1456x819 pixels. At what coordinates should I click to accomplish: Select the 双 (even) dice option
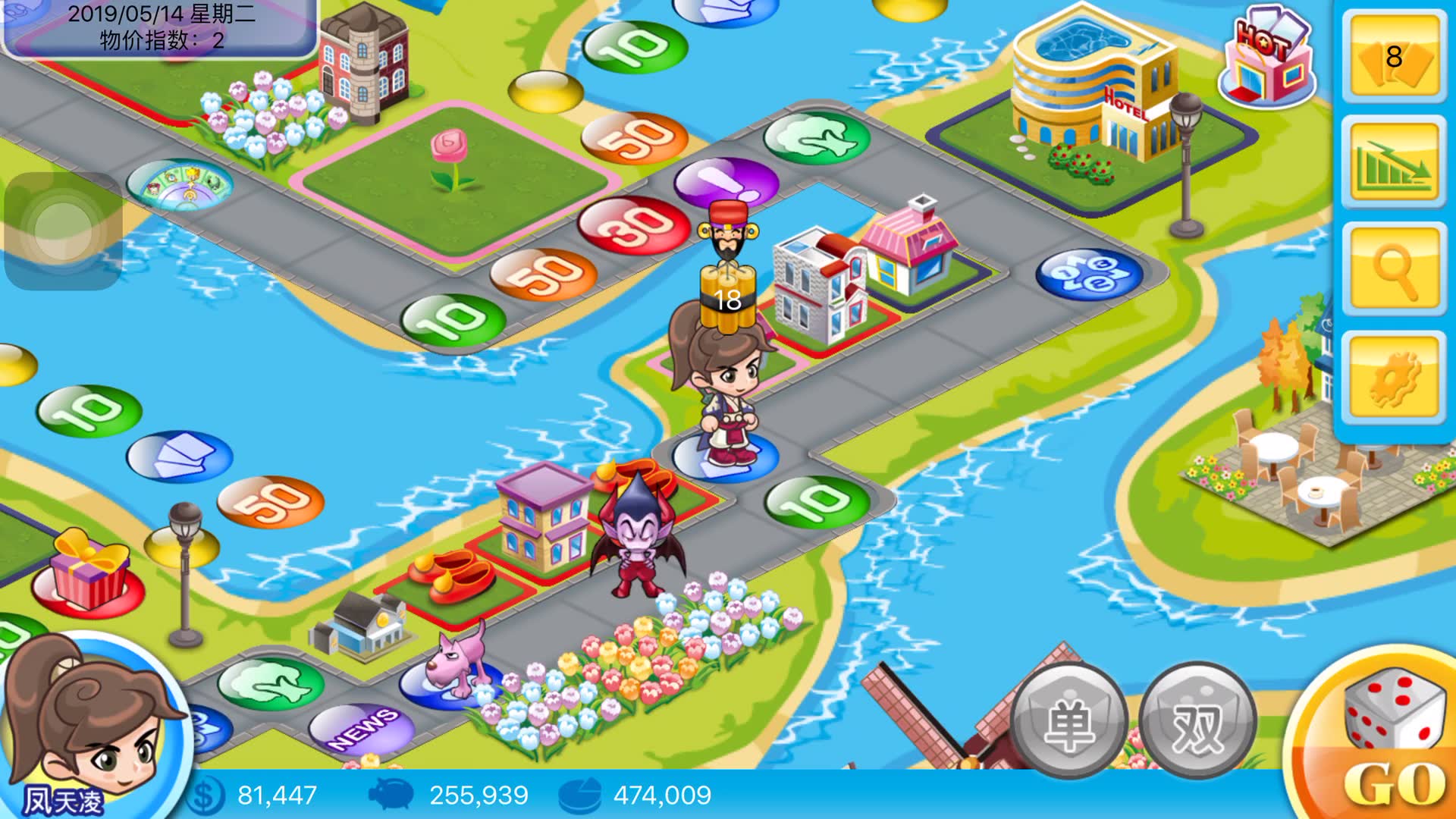point(1198,720)
